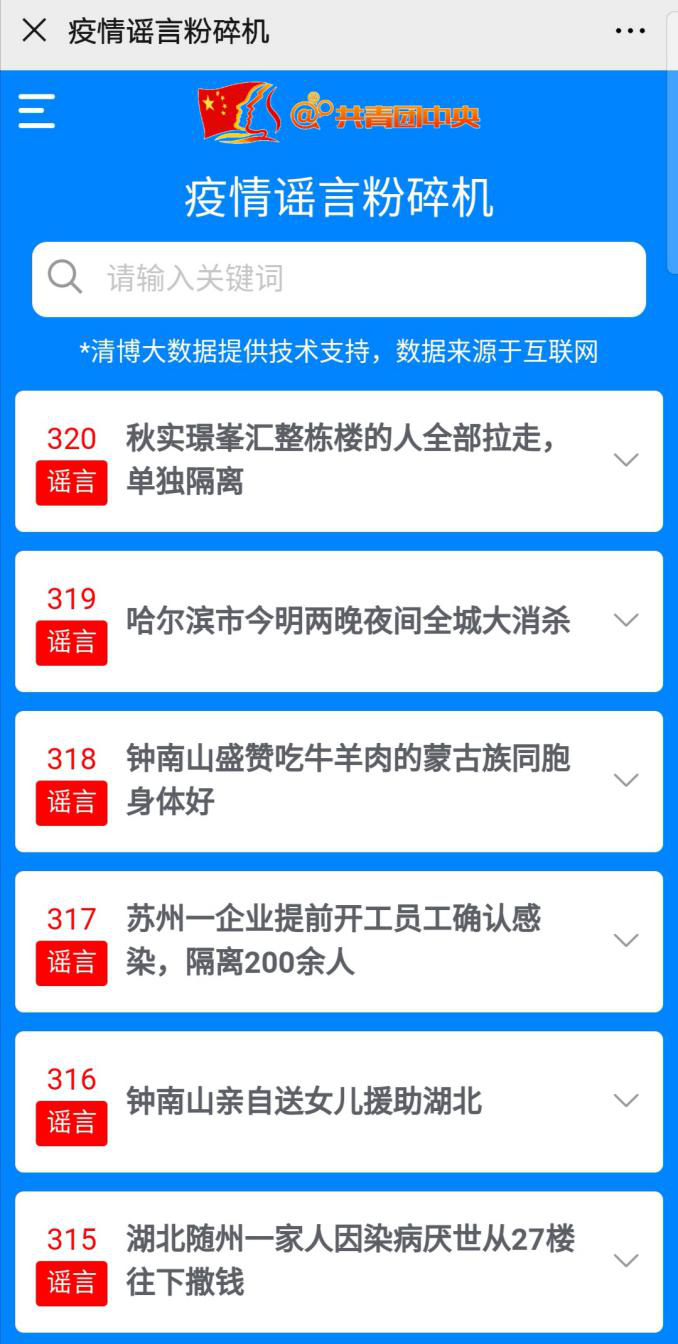678x1344 pixels.
Task: Expand rumor 317 about 苏州一企业
Action: pyautogui.click(x=626, y=940)
